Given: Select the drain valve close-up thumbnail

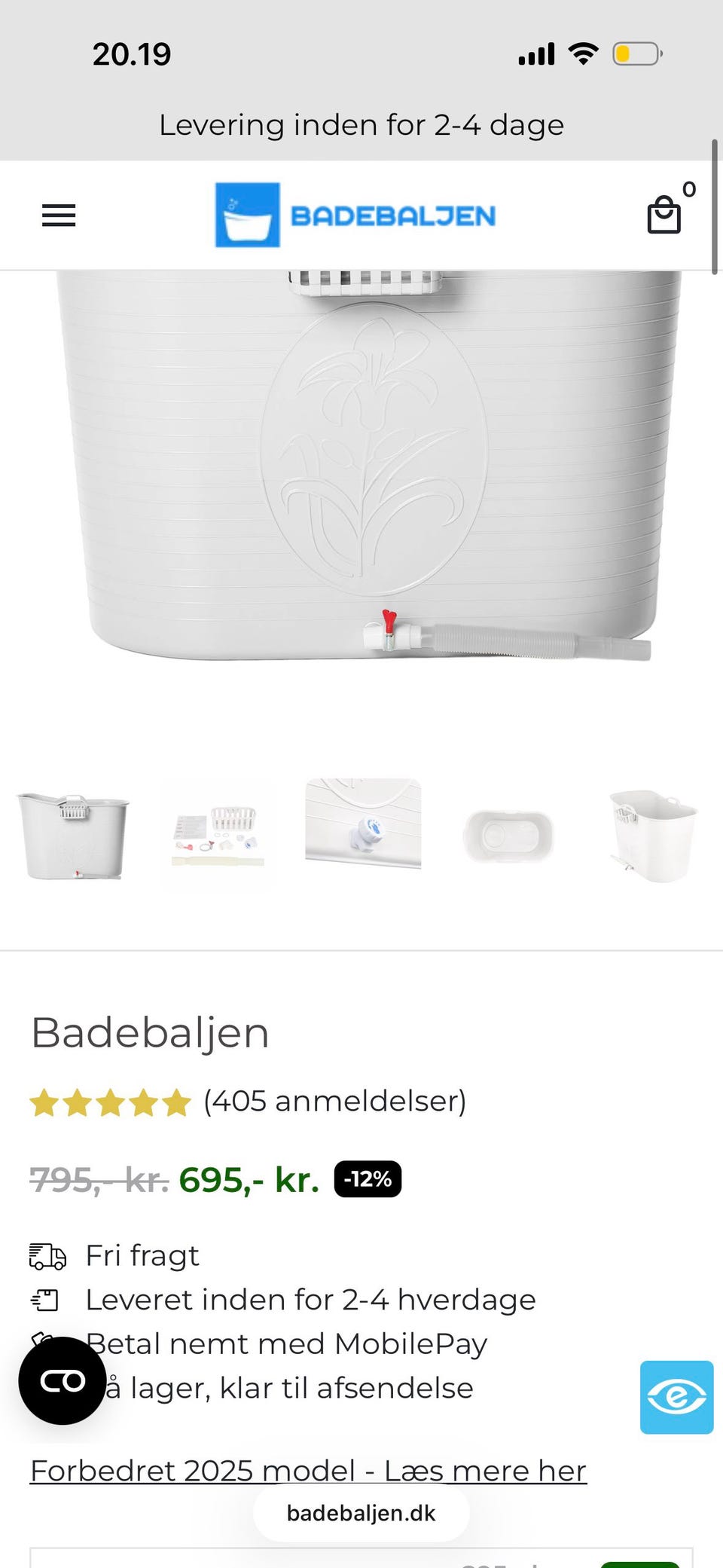Looking at the screenshot, I should click(361, 825).
